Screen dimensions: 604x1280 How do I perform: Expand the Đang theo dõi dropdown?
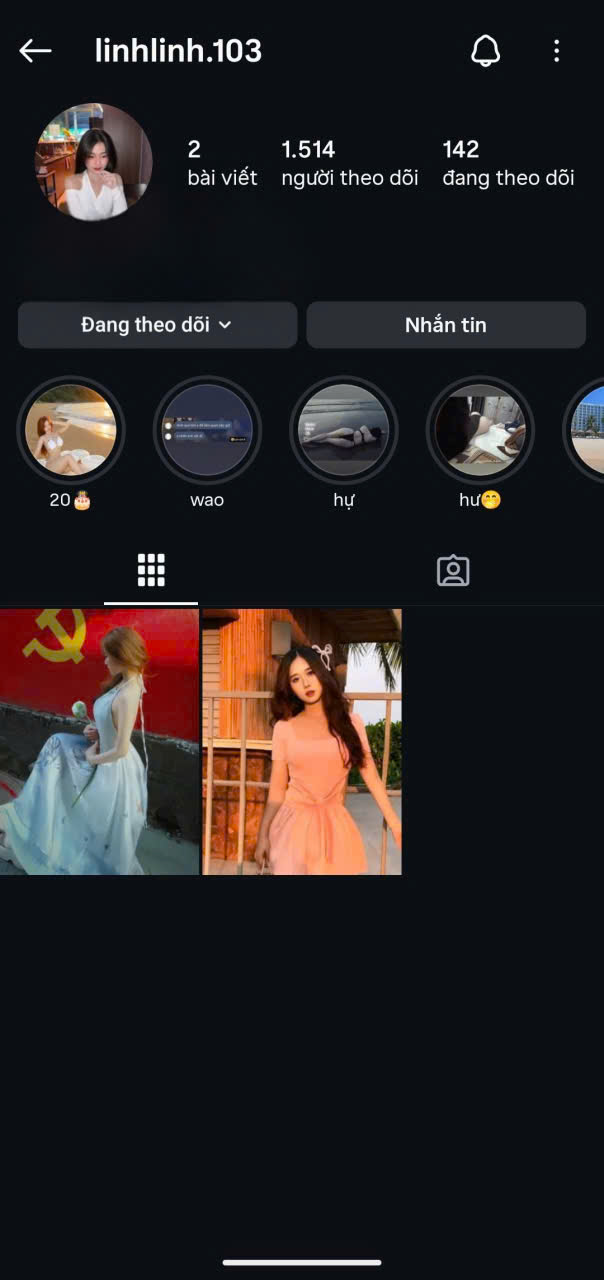click(158, 325)
